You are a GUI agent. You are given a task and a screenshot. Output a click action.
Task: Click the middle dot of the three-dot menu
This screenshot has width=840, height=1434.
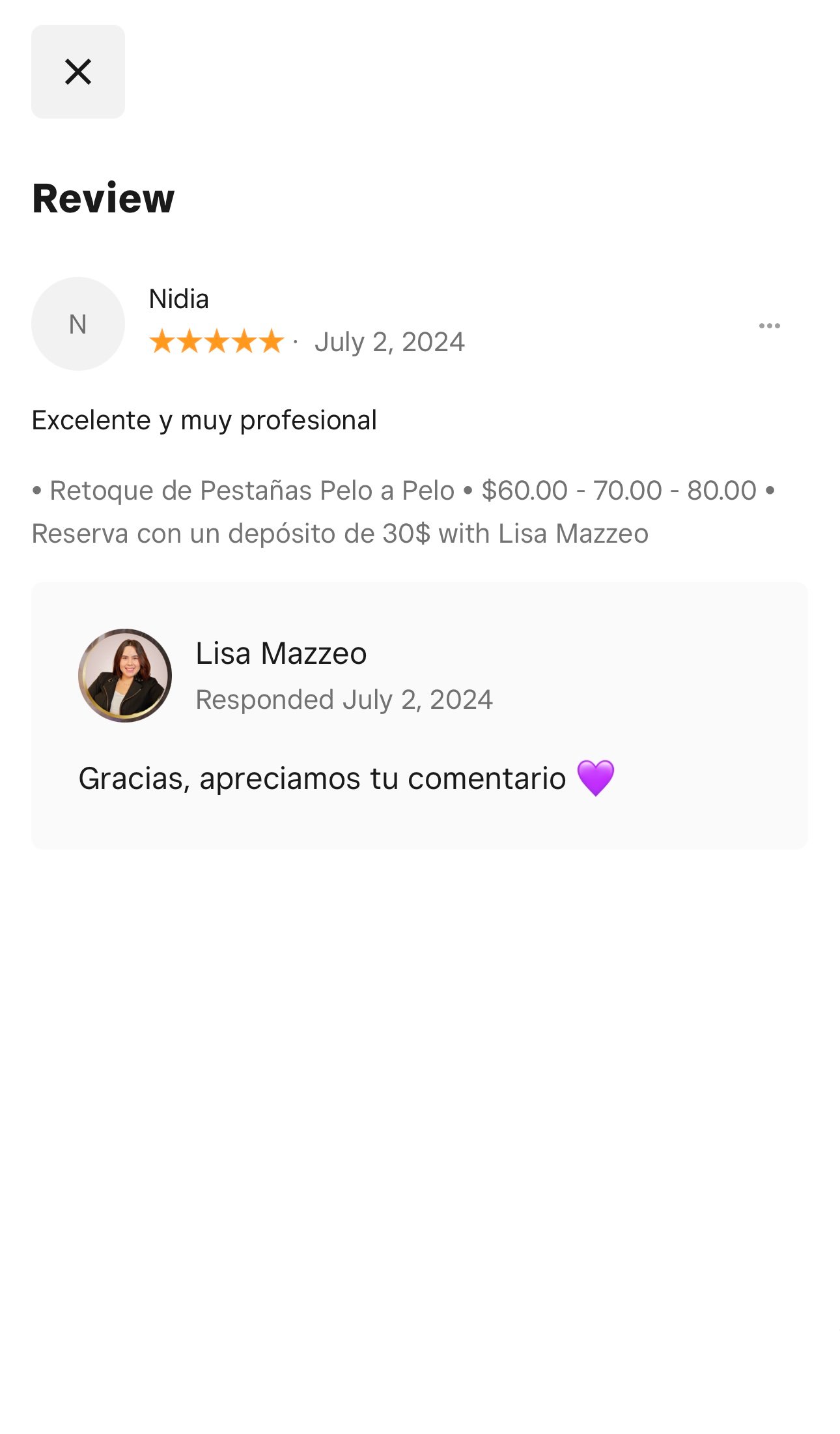[x=770, y=324]
